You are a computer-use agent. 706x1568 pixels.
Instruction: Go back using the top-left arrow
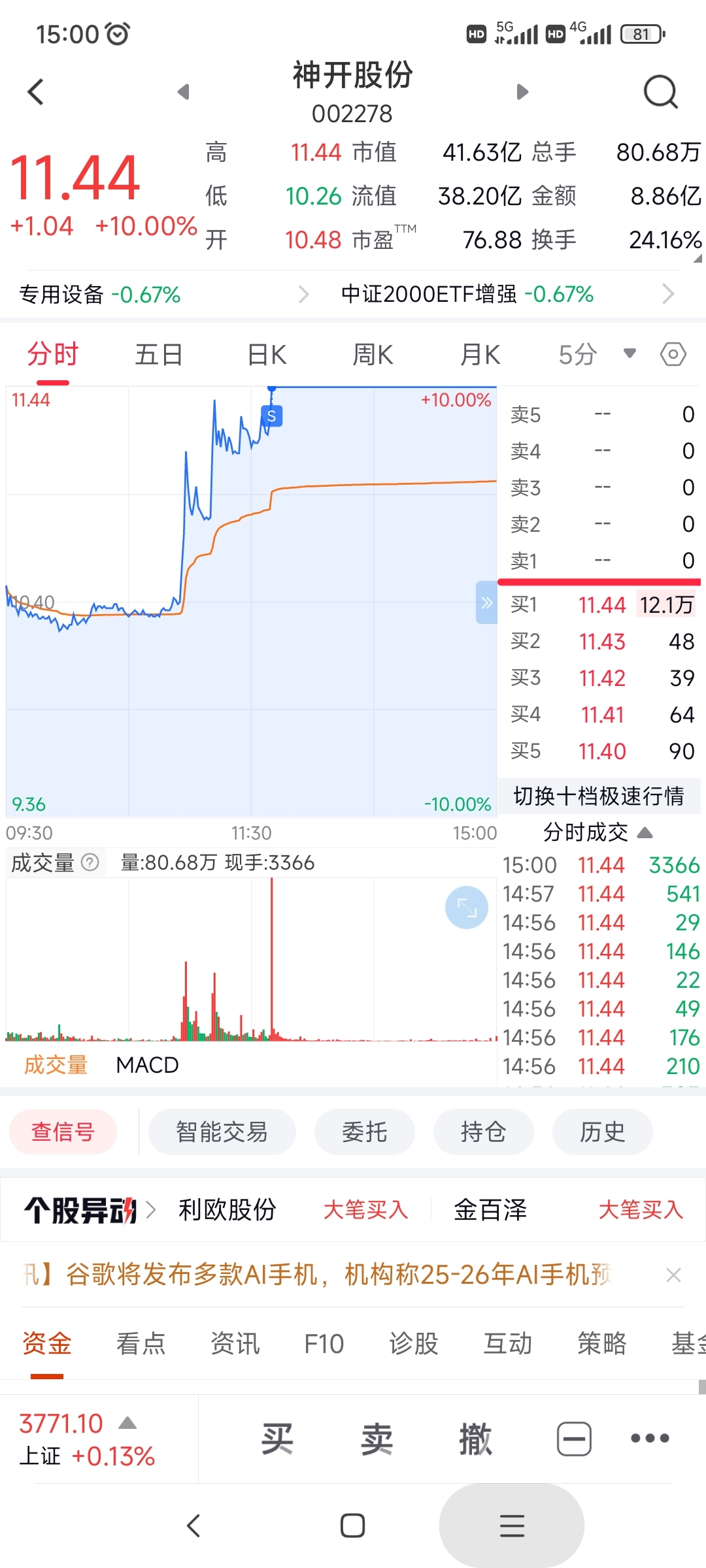(36, 92)
